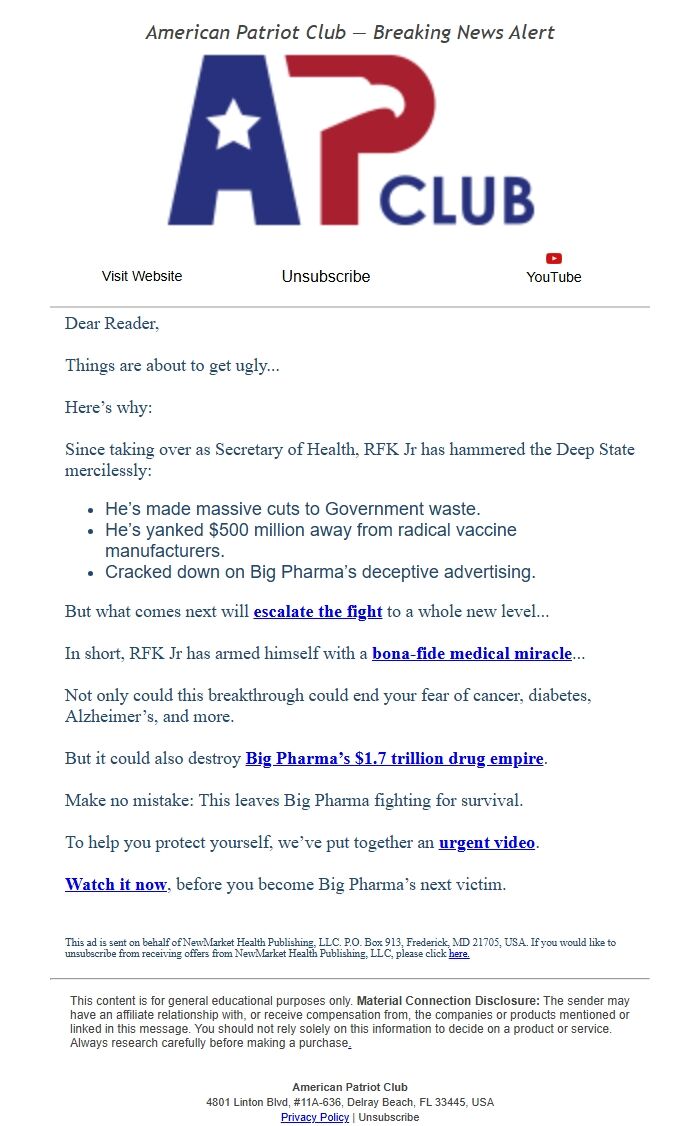Tap the 'Watch it now' link
Screen dimensions: 700x1126
[x=116, y=884]
